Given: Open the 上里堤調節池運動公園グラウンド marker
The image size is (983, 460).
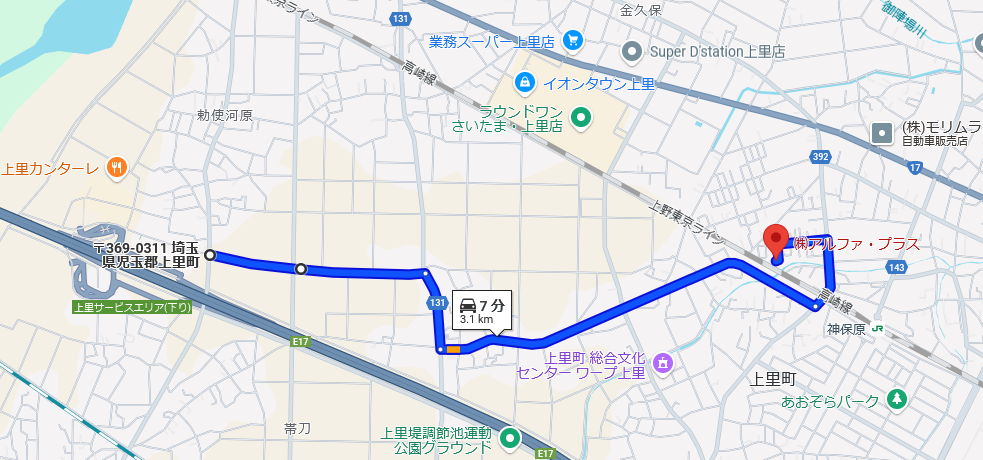Looking at the screenshot, I should (511, 438).
